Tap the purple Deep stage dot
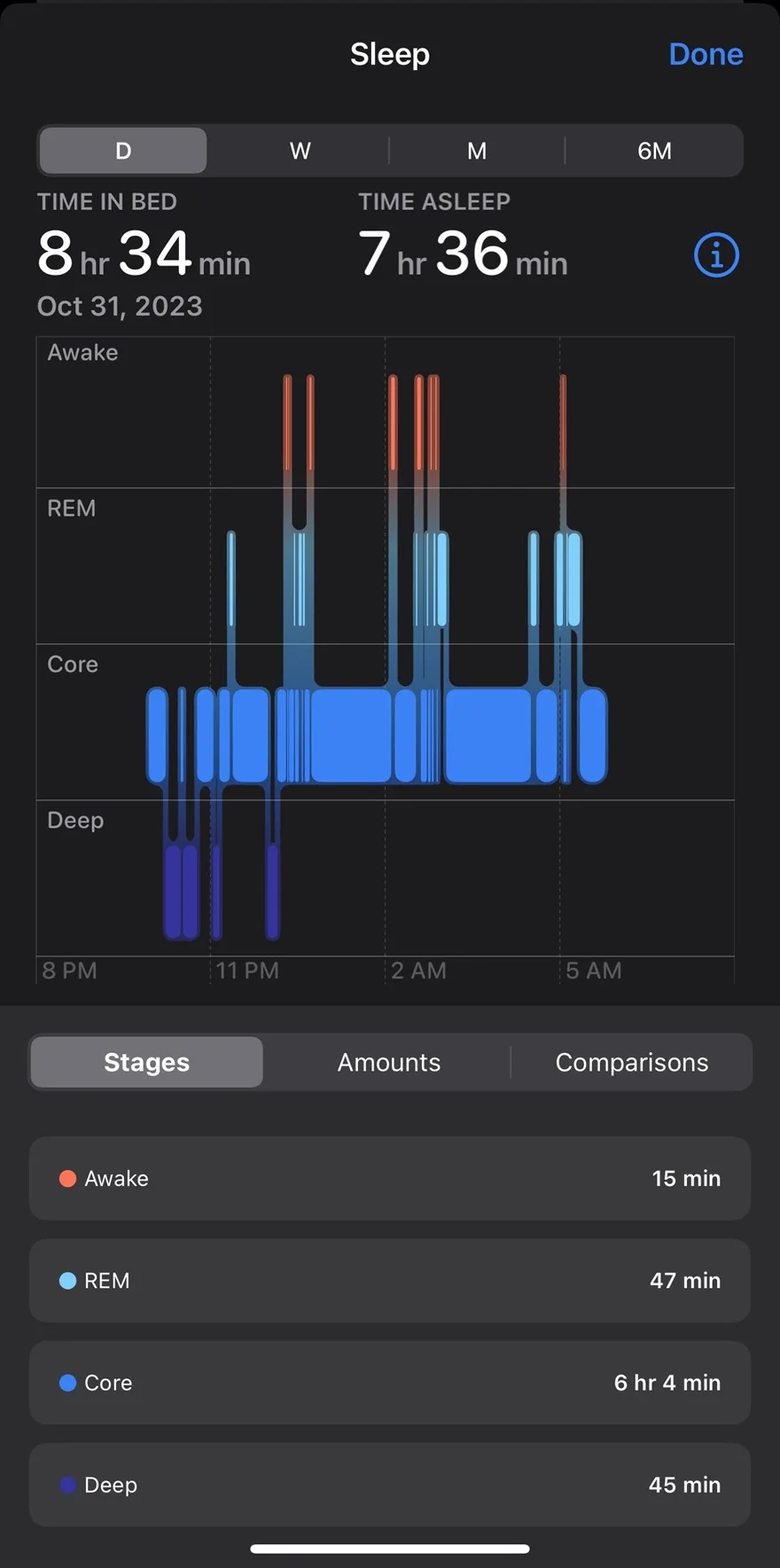This screenshot has width=780, height=1568. (66, 1485)
